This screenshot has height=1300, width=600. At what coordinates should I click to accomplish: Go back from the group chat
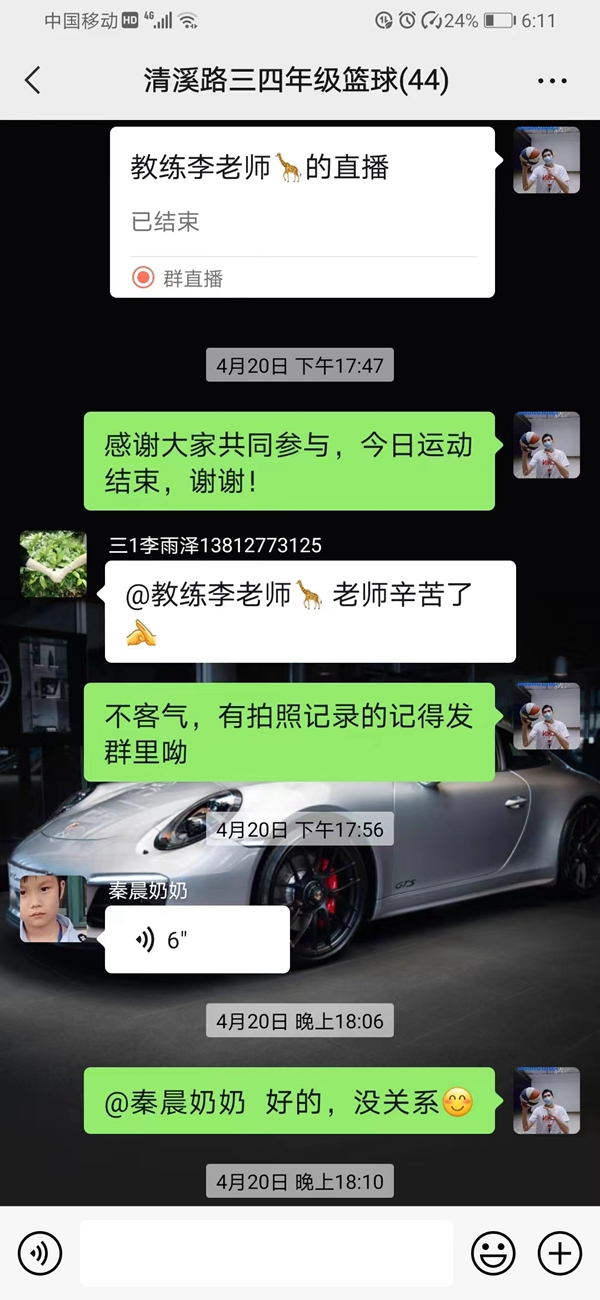[33, 80]
